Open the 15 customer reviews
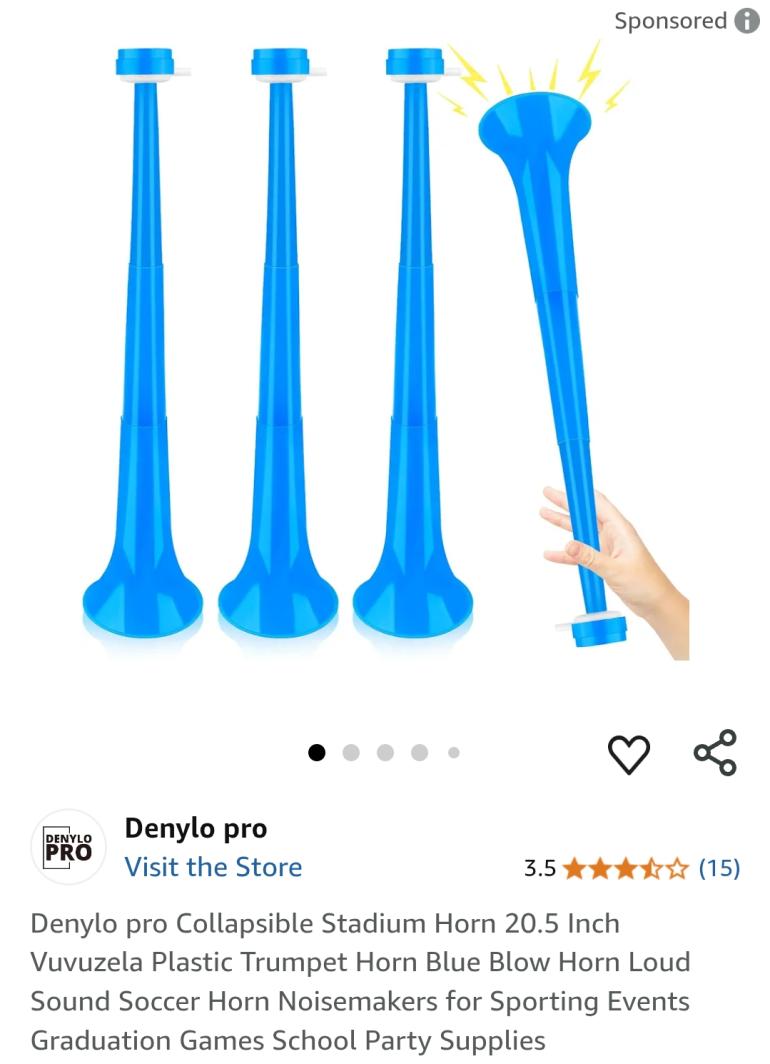 tap(718, 868)
